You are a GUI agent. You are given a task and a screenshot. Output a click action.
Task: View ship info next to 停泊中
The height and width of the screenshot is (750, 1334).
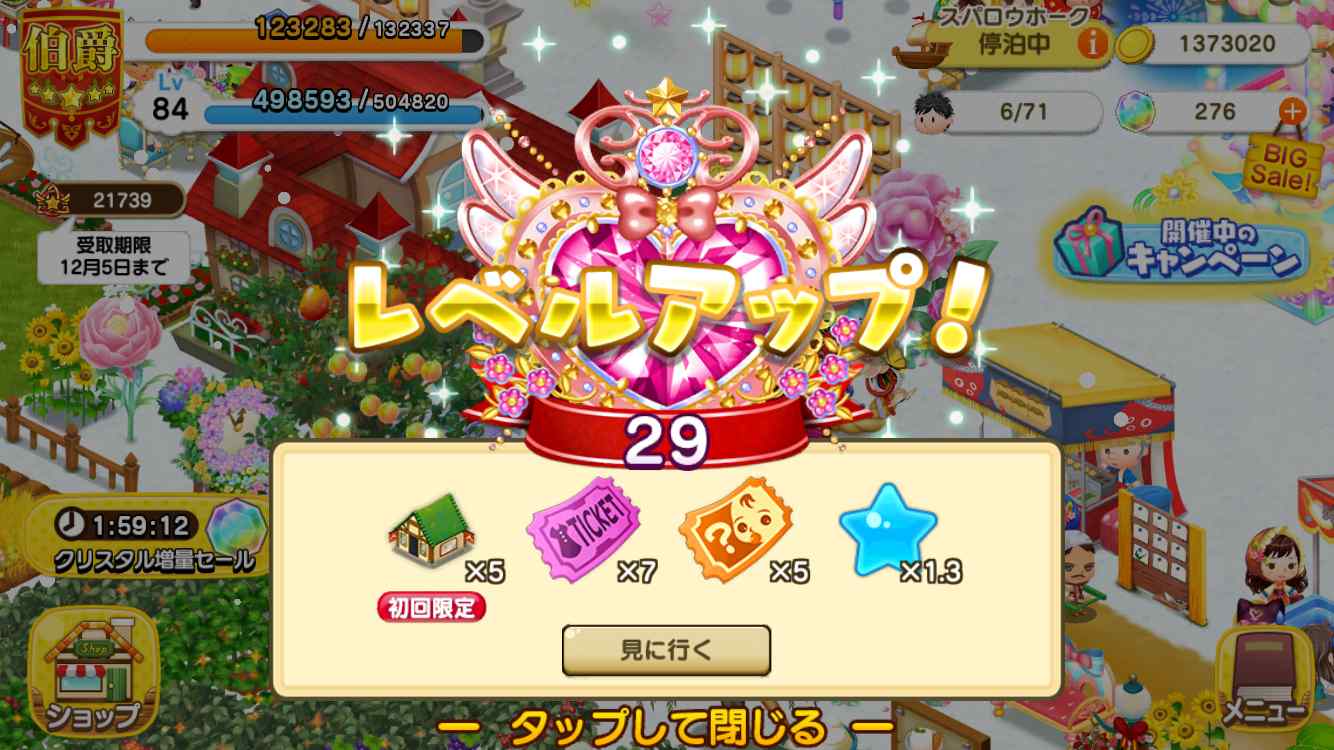pos(1097,44)
